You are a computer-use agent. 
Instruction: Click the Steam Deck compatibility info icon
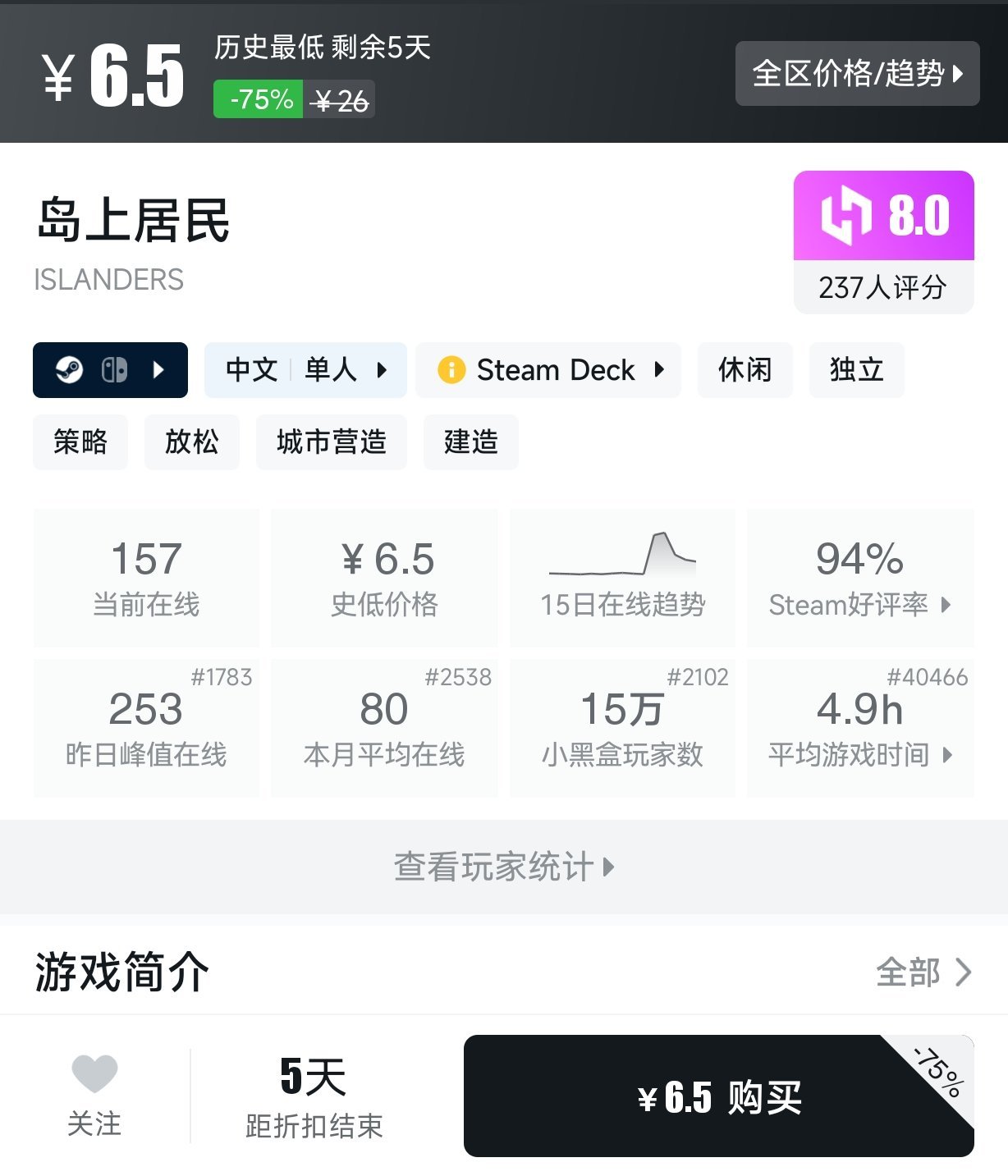point(452,370)
